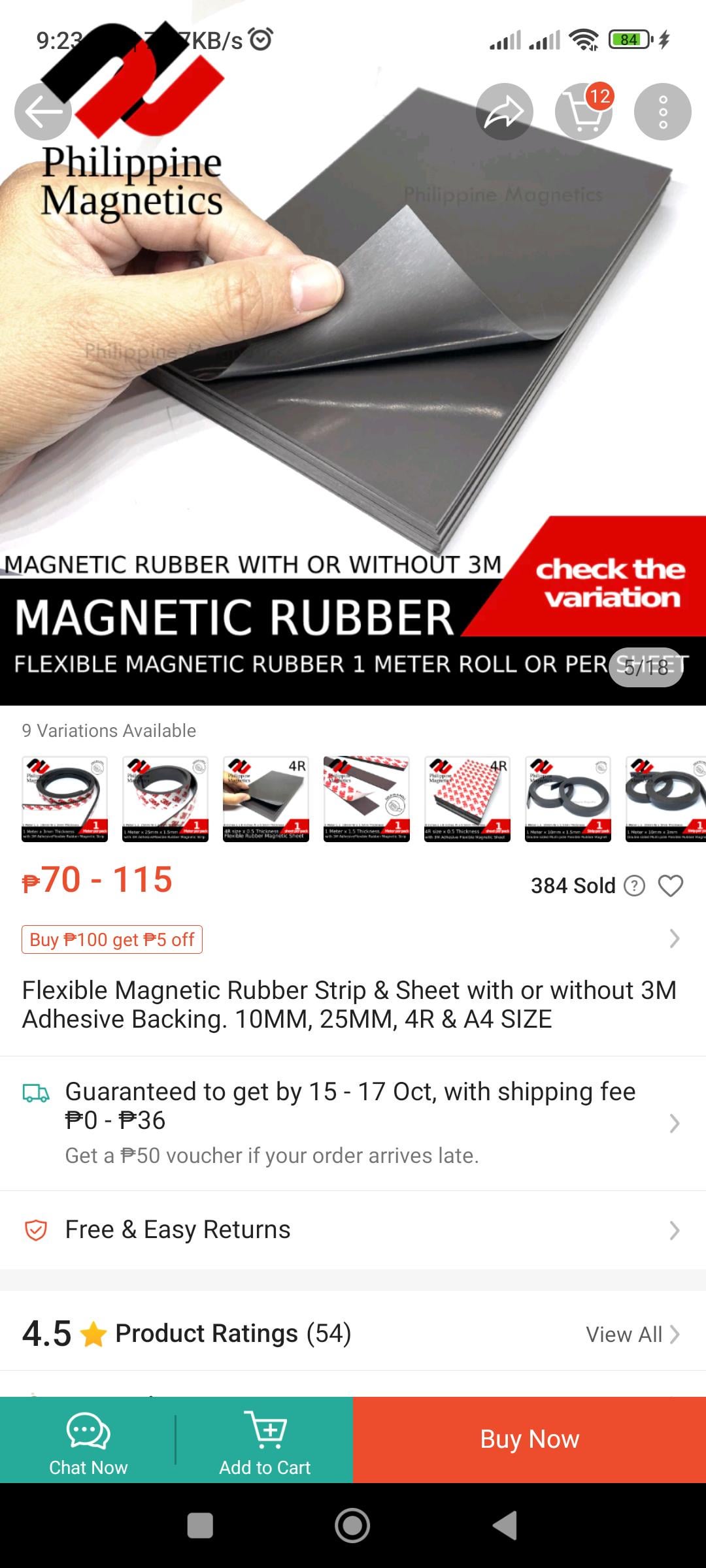Image resolution: width=706 pixels, height=1568 pixels.
Task: Show info about 384 Sold
Action: [x=634, y=886]
